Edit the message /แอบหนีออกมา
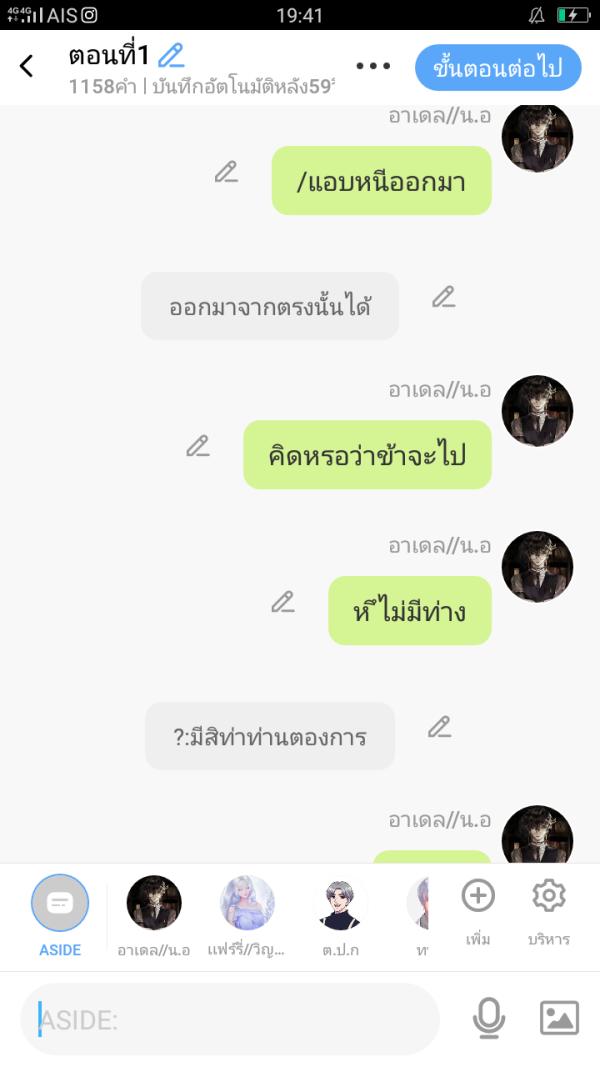Viewport: 600px width, 1067px height. (226, 172)
